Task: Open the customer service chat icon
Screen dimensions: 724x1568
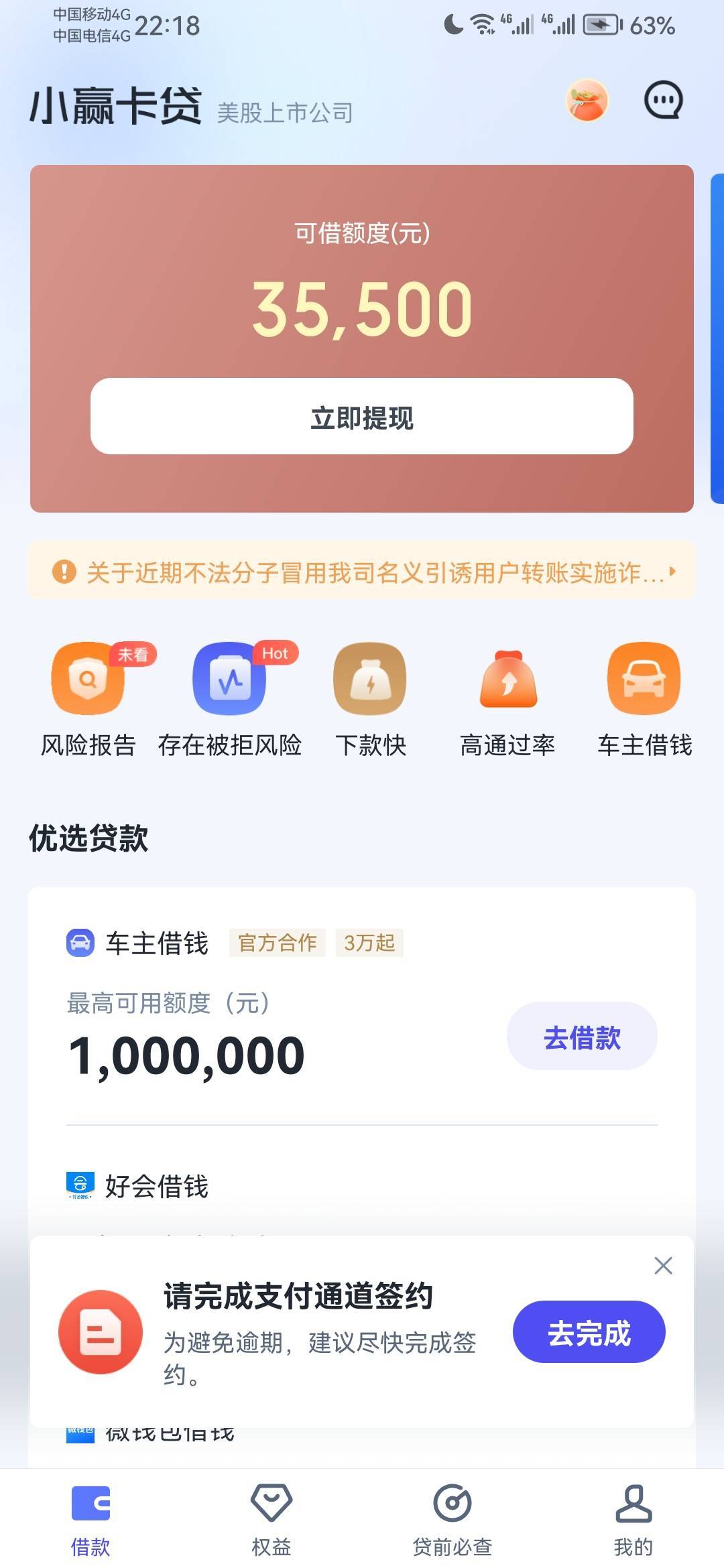Action: (663, 101)
